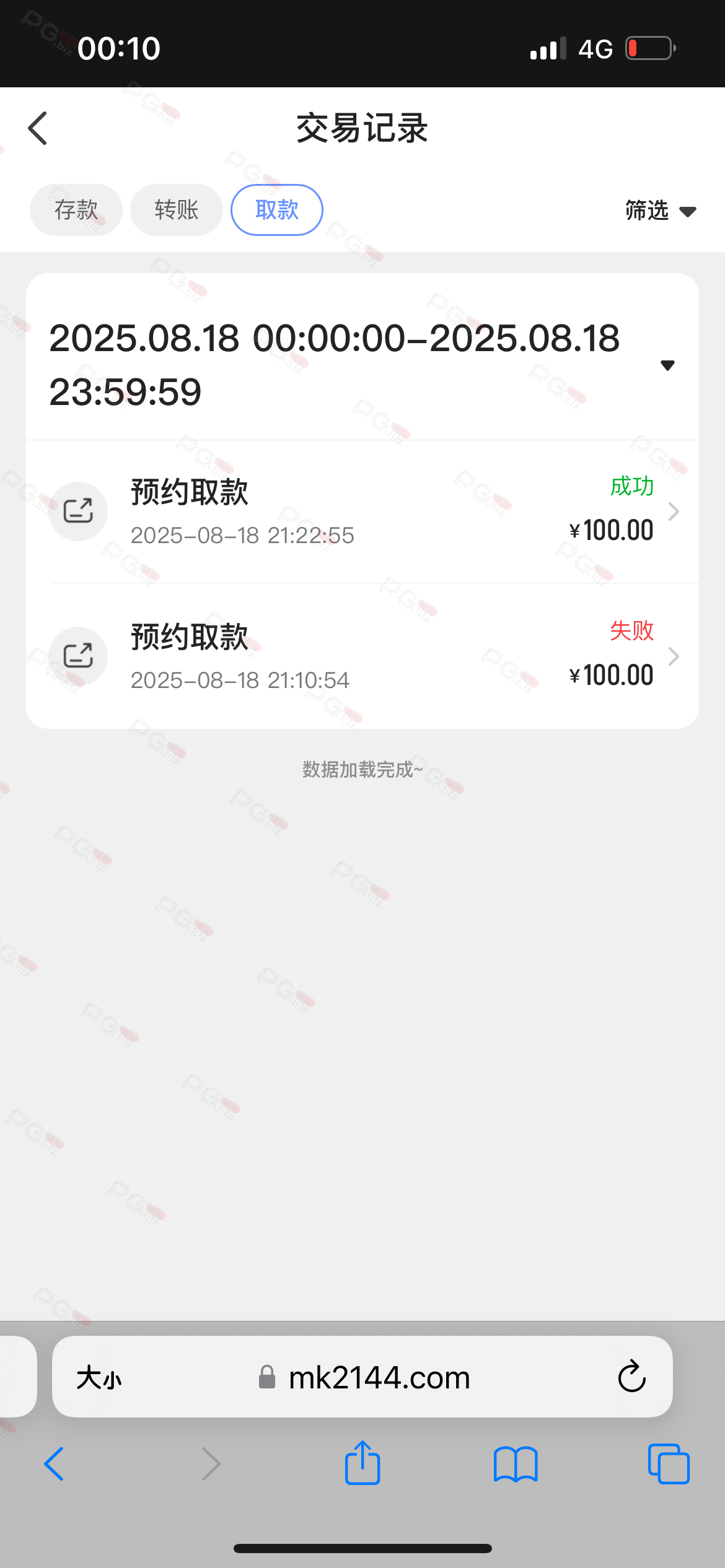Go to the previous browser page
725x1568 pixels.
tap(55, 1464)
